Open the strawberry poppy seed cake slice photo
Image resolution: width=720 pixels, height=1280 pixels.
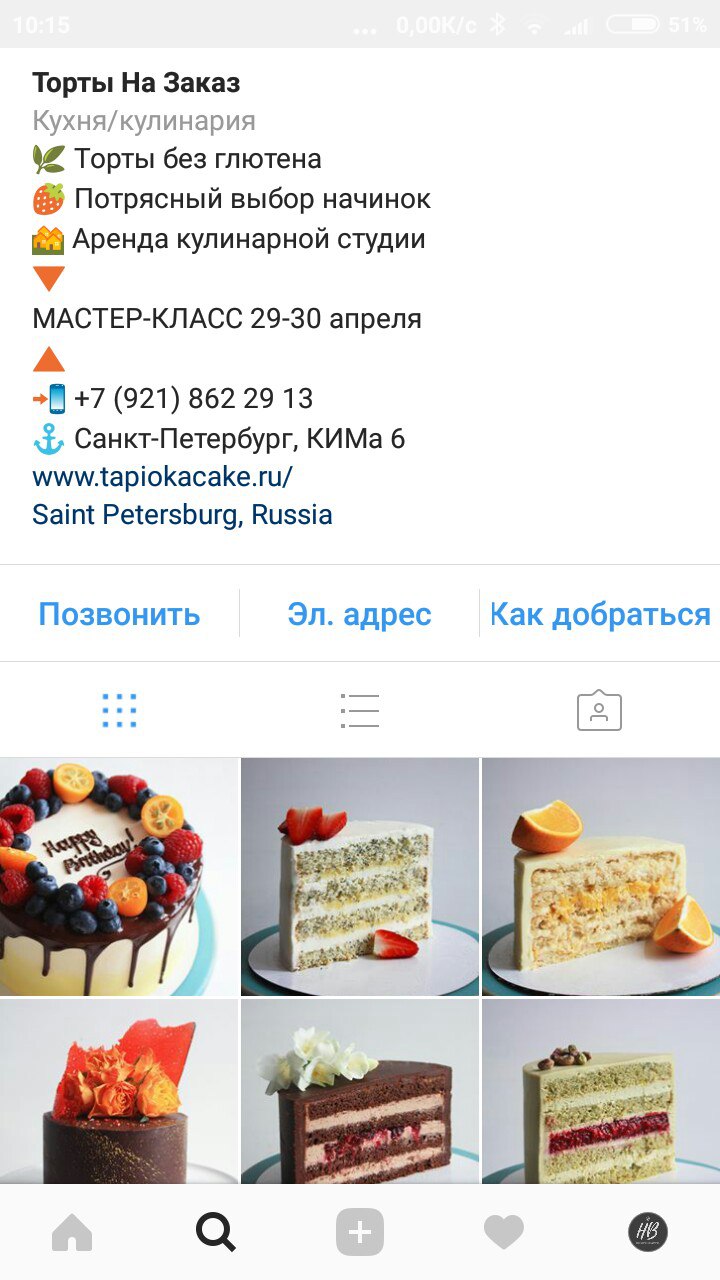tap(360, 877)
